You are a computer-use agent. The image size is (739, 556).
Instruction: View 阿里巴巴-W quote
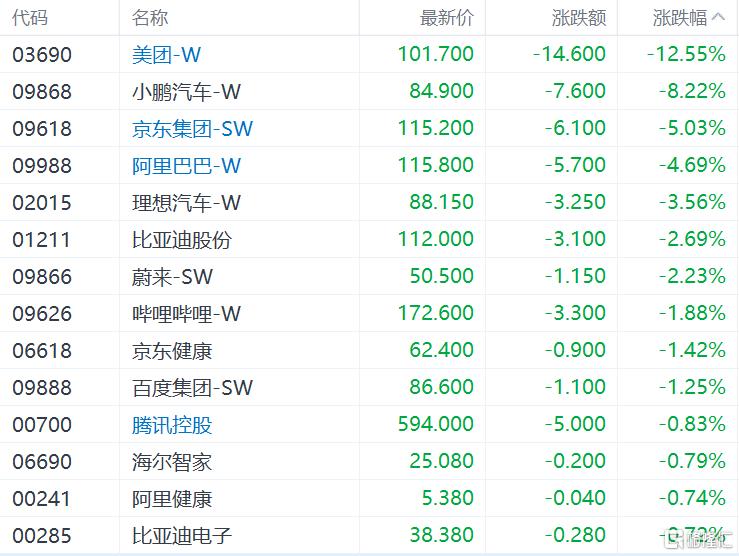(x=187, y=166)
